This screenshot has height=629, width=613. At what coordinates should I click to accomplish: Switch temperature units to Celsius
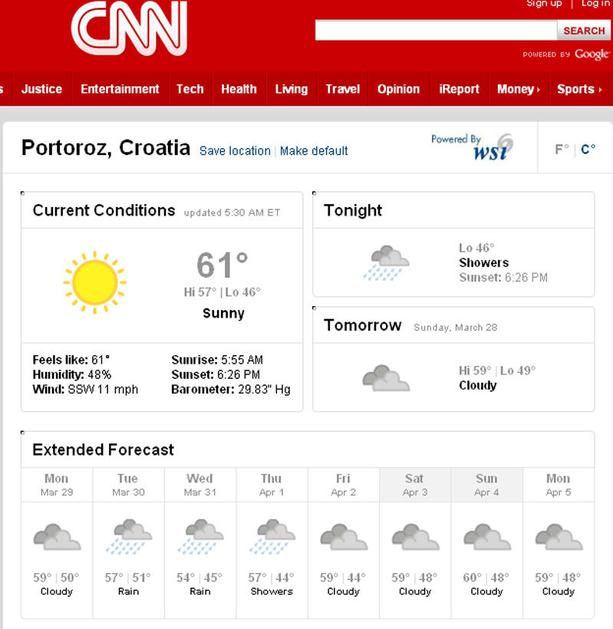[588, 150]
